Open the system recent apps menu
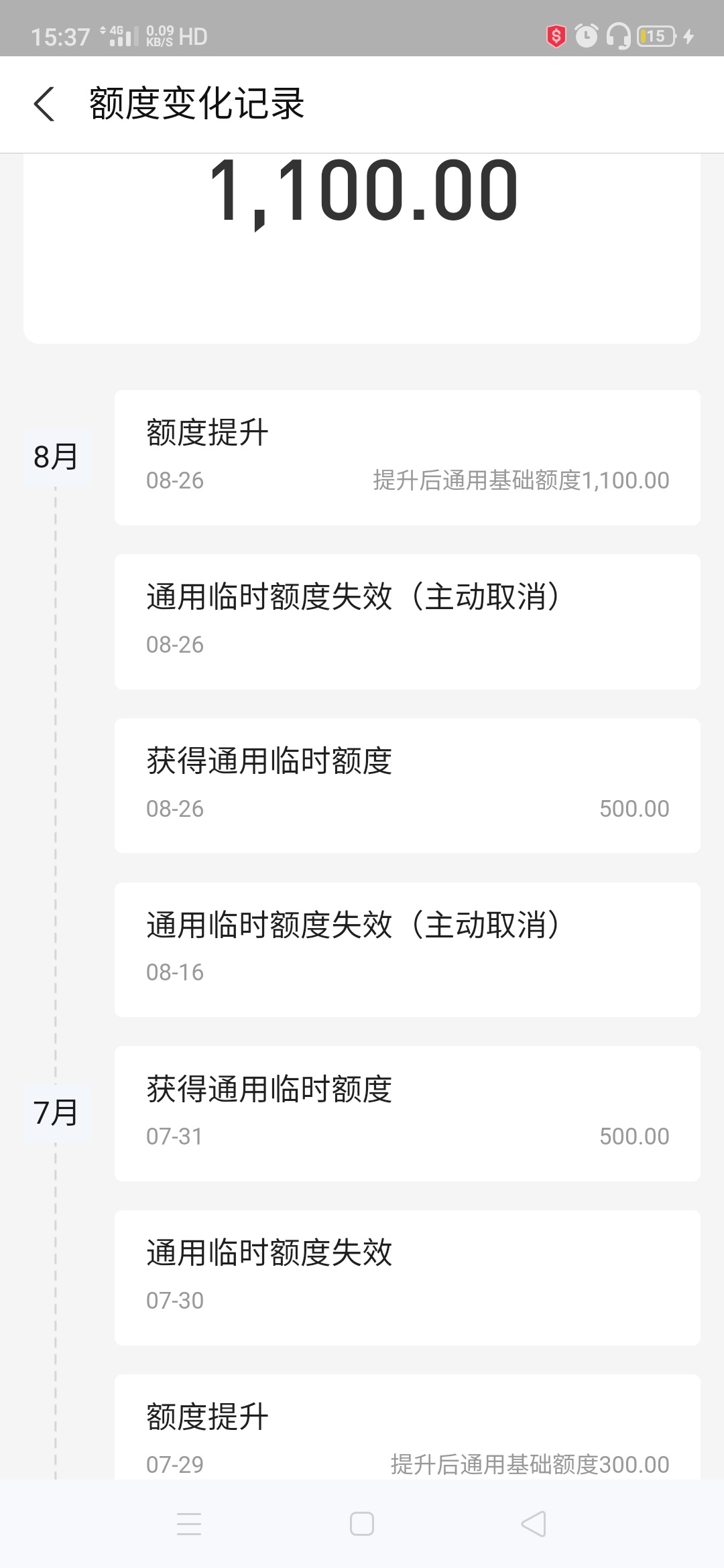Screen dimensions: 724x1568 click(189, 1524)
